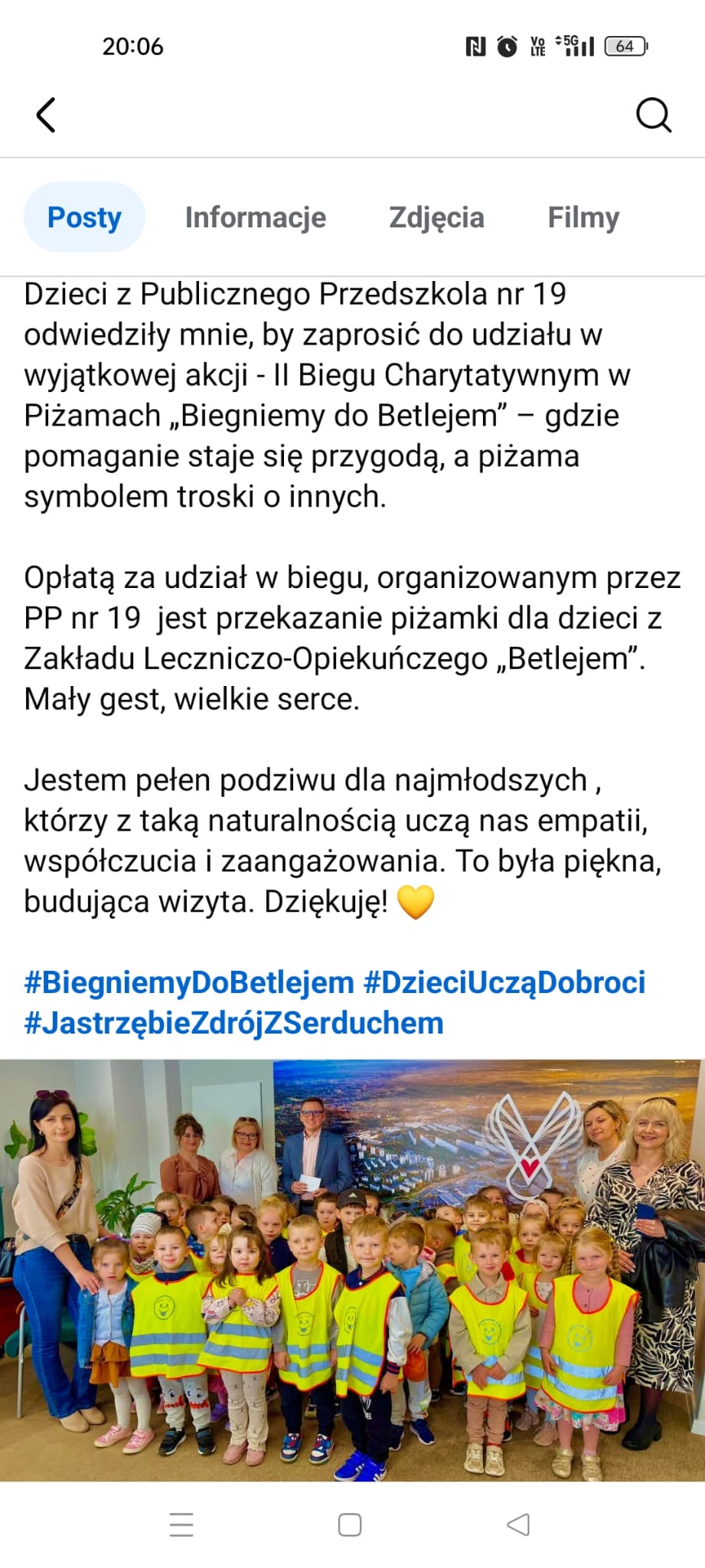Open recent apps from navigation bar

click(181, 1525)
